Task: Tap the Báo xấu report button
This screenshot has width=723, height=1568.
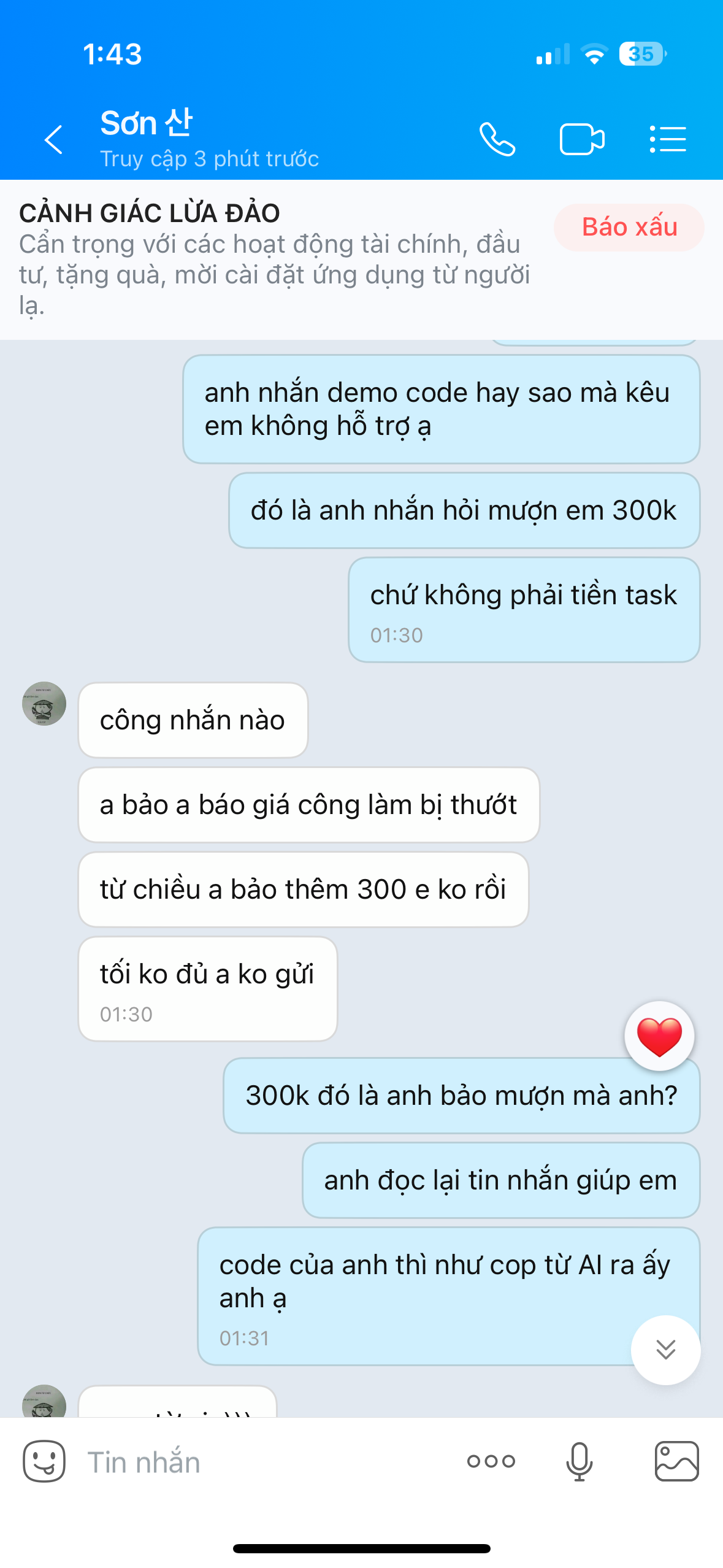Action: [x=629, y=227]
